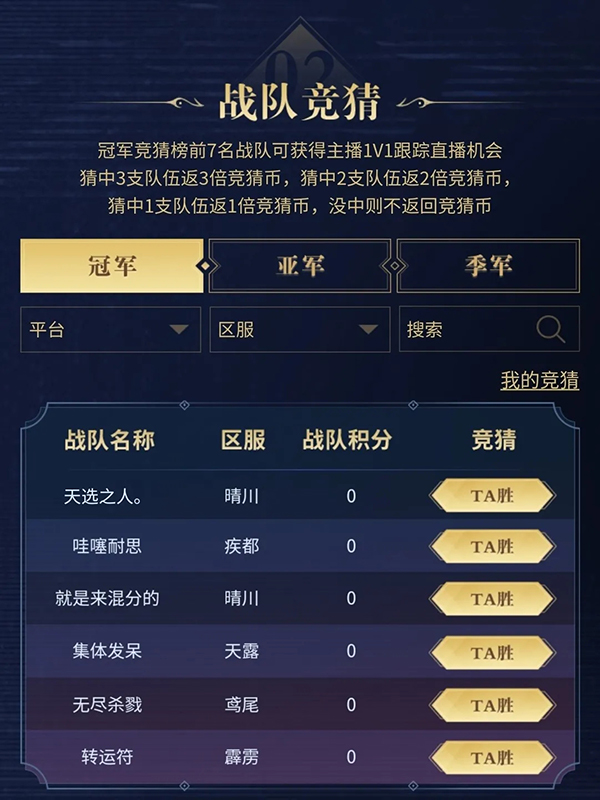Bet TA胜 for team 天选之人。
600x800 pixels.
(x=492, y=496)
